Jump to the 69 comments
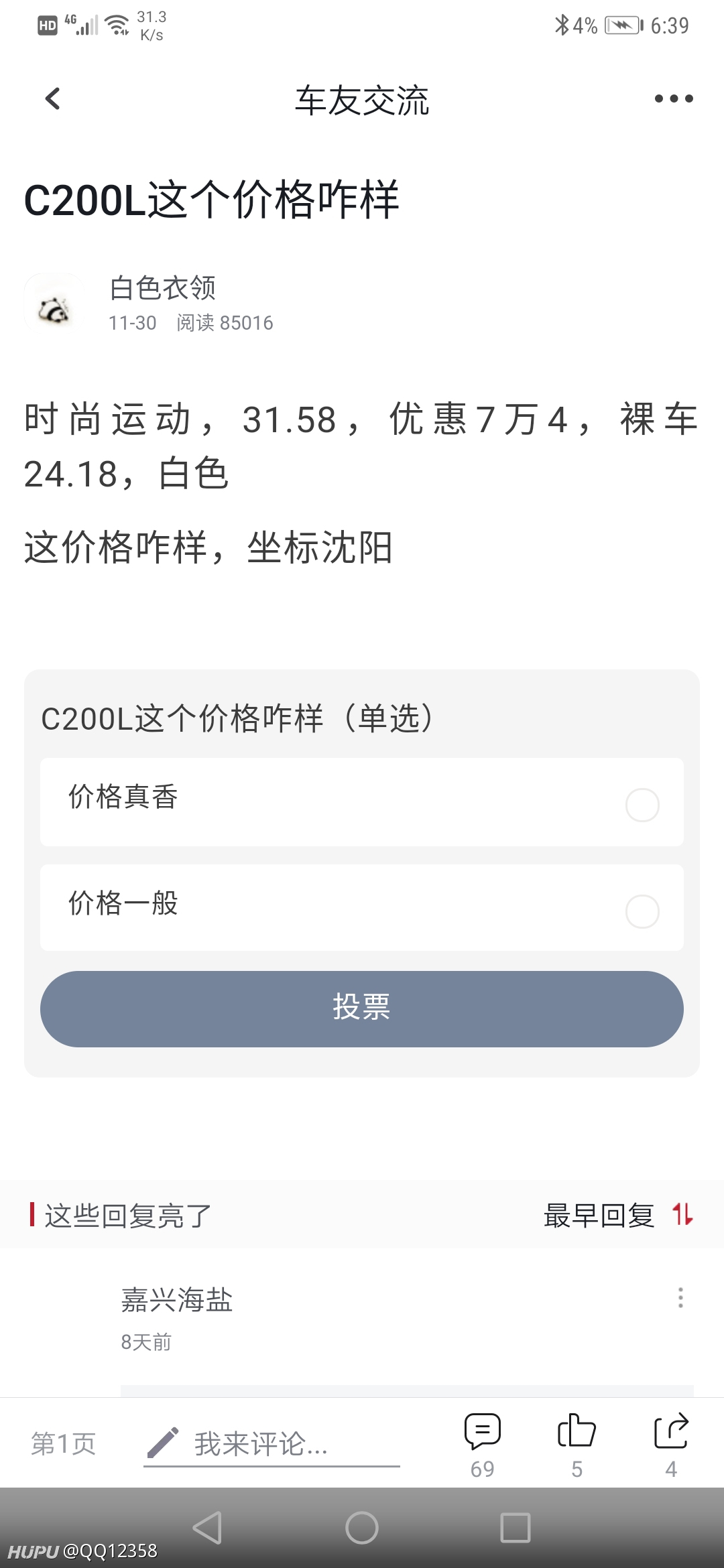Image resolution: width=724 pixels, height=1568 pixels. (x=483, y=1445)
